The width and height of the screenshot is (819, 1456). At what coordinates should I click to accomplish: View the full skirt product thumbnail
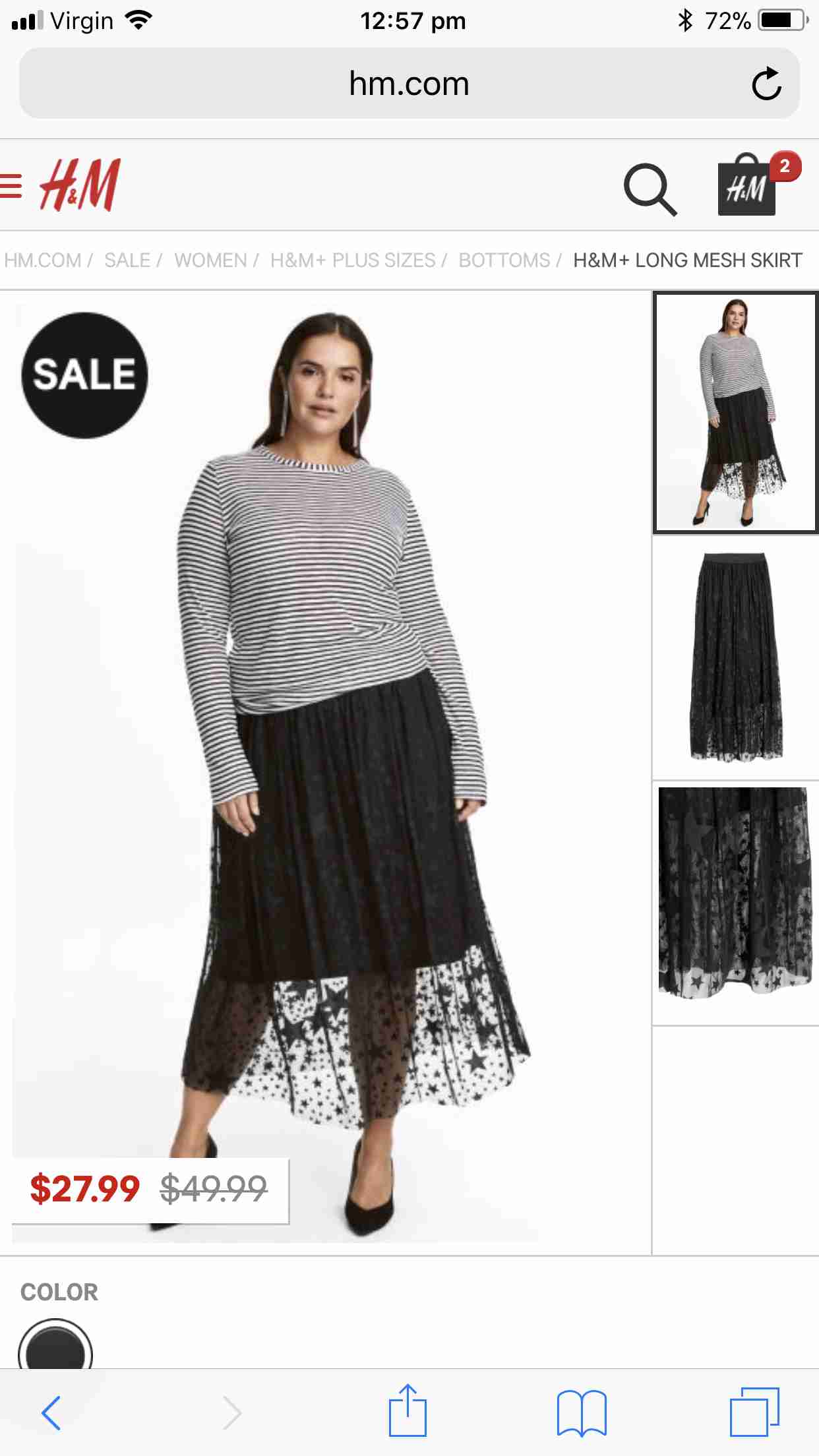click(x=735, y=657)
